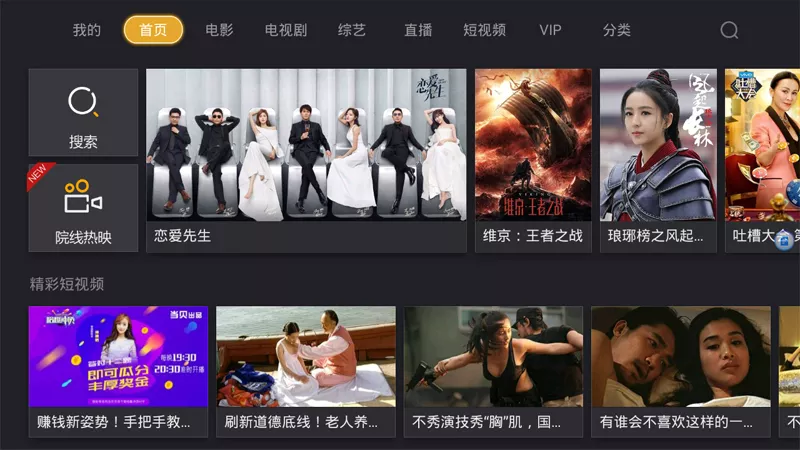Play the 刷新道德底线 short video
The image size is (800, 450).
[306, 370]
